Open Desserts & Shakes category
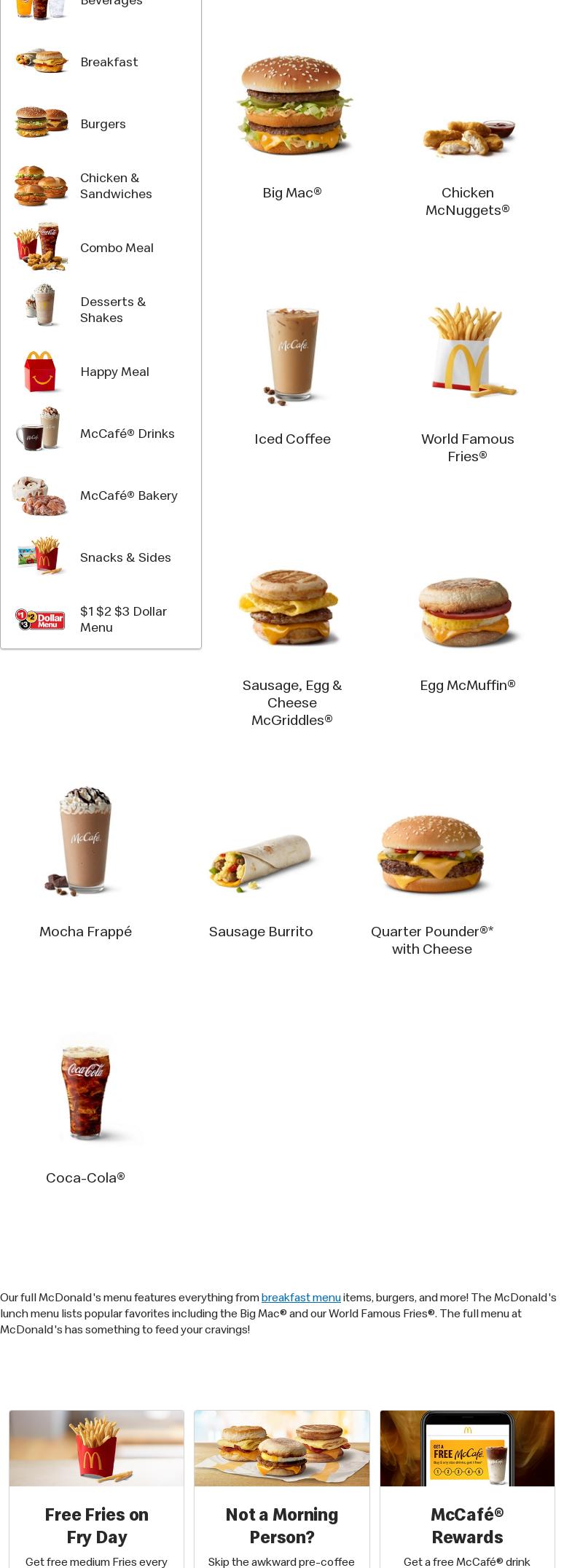 click(113, 310)
